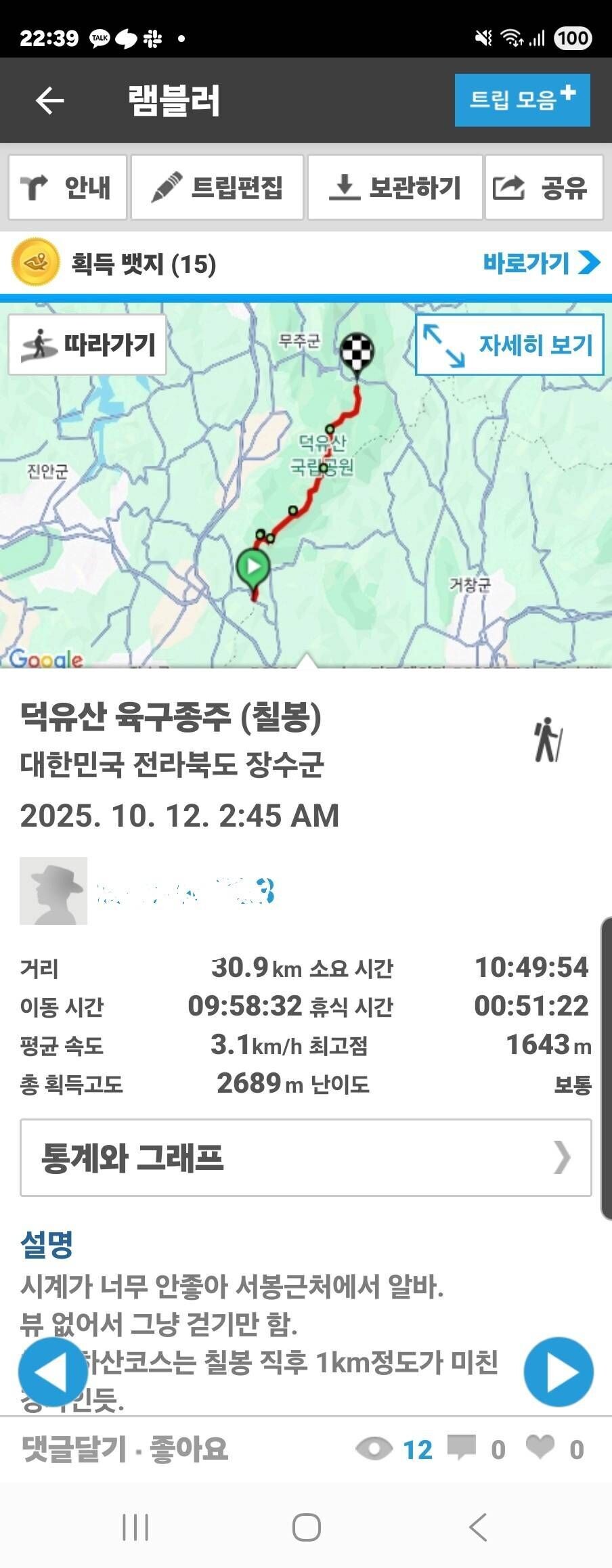612x1568 pixels.
Task: Tap the 램블러 title bar
Action: [176, 101]
